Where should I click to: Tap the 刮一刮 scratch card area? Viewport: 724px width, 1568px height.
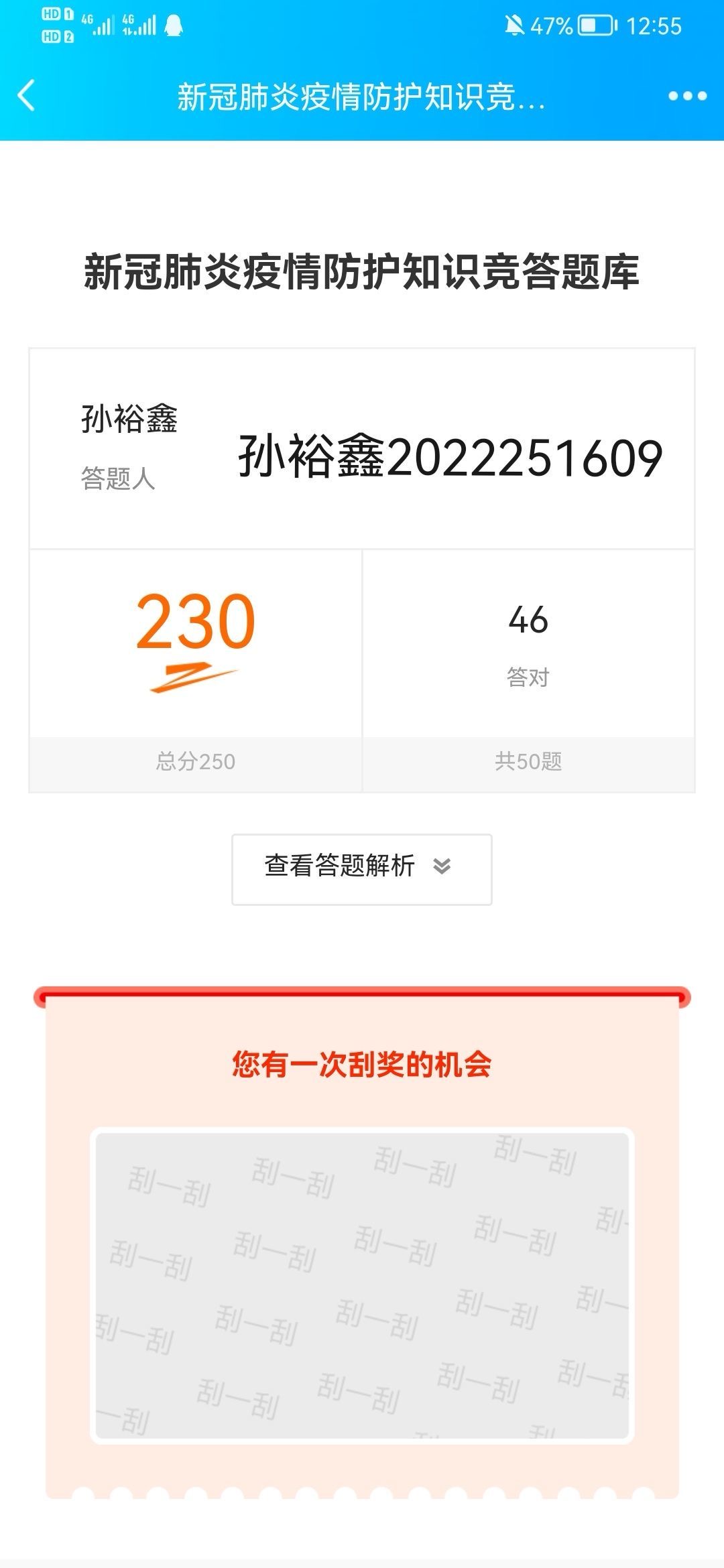click(x=362, y=1285)
